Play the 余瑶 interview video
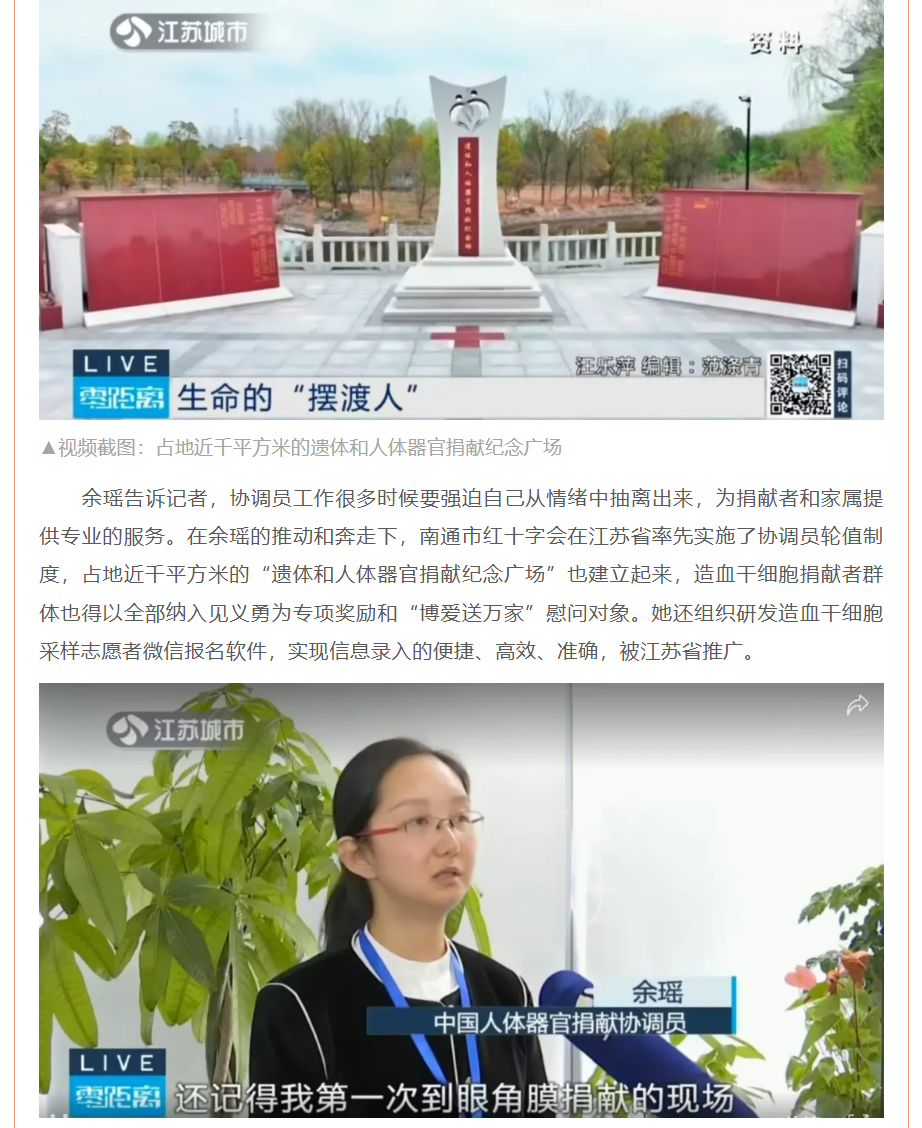The width and height of the screenshot is (922, 1128). pos(461,900)
